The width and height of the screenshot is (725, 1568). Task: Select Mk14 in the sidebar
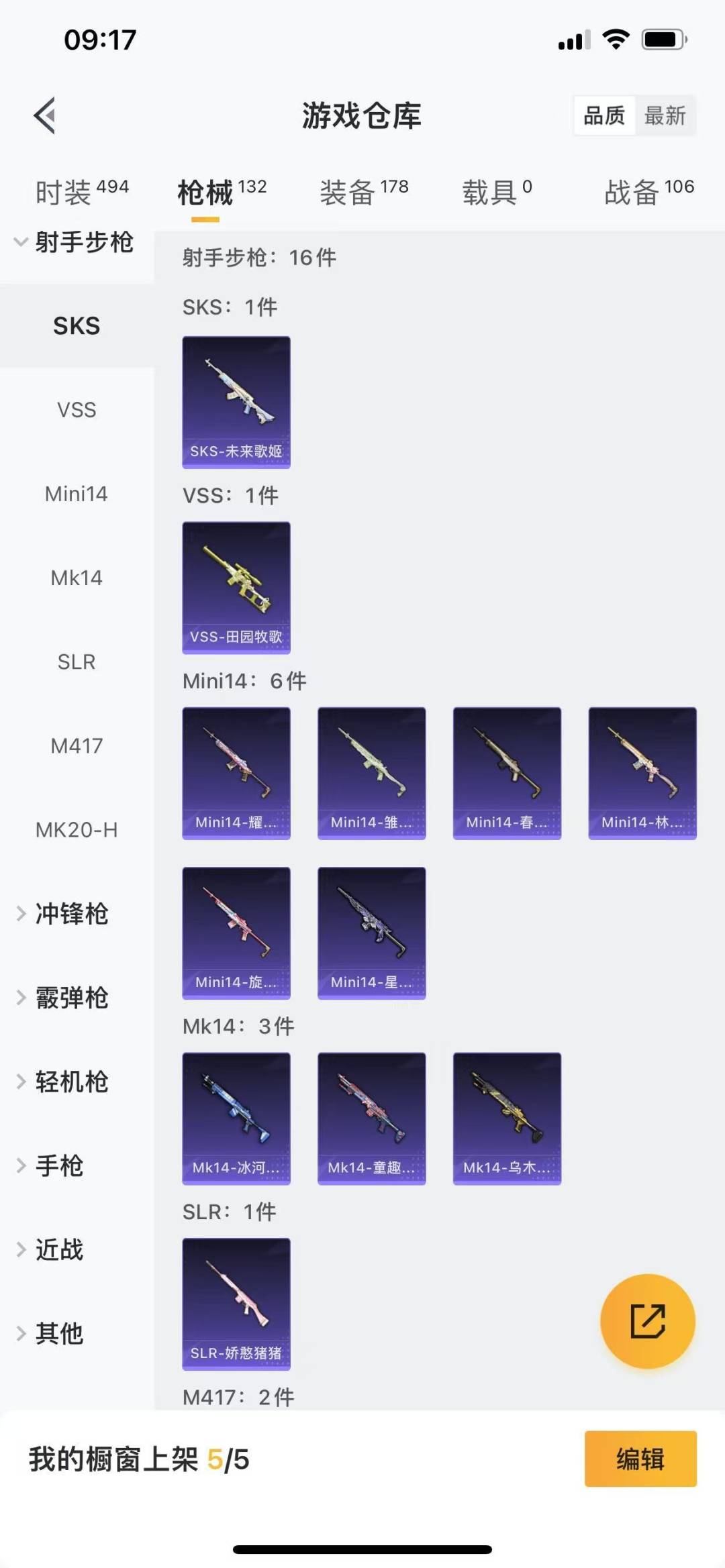(77, 578)
